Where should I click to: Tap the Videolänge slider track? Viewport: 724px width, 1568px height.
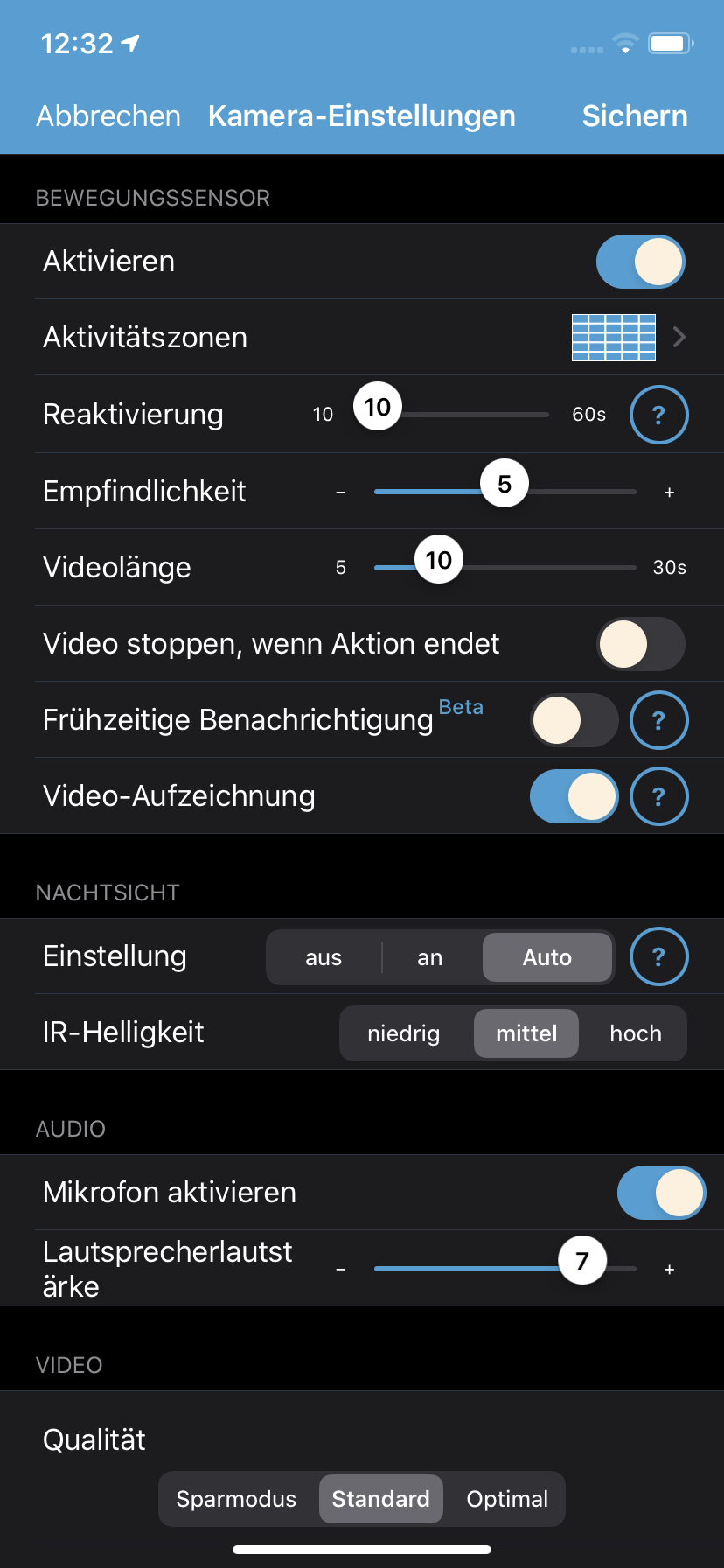coord(542,568)
